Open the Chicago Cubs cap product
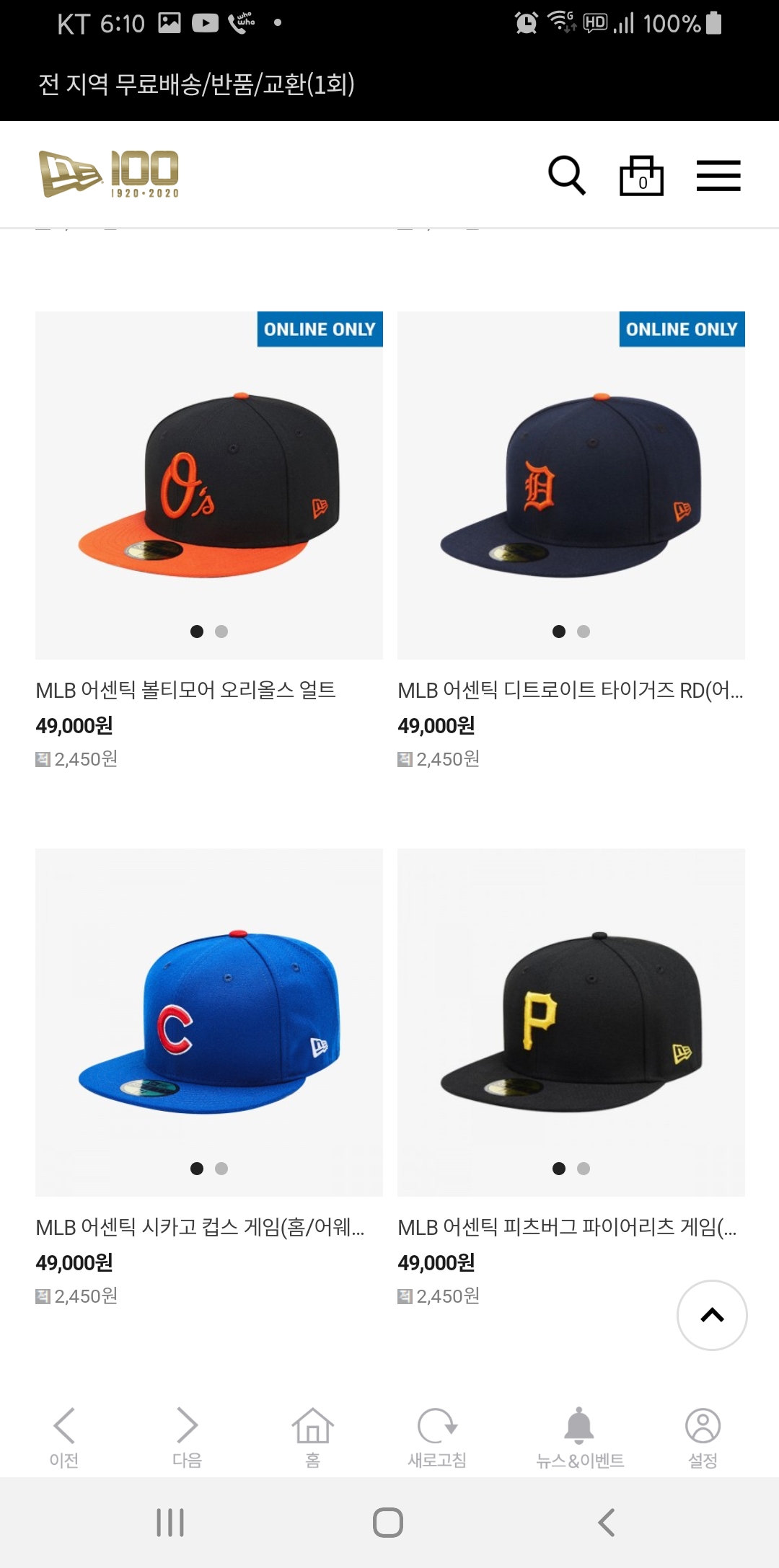This screenshot has width=779, height=1568. pyautogui.click(x=209, y=1022)
